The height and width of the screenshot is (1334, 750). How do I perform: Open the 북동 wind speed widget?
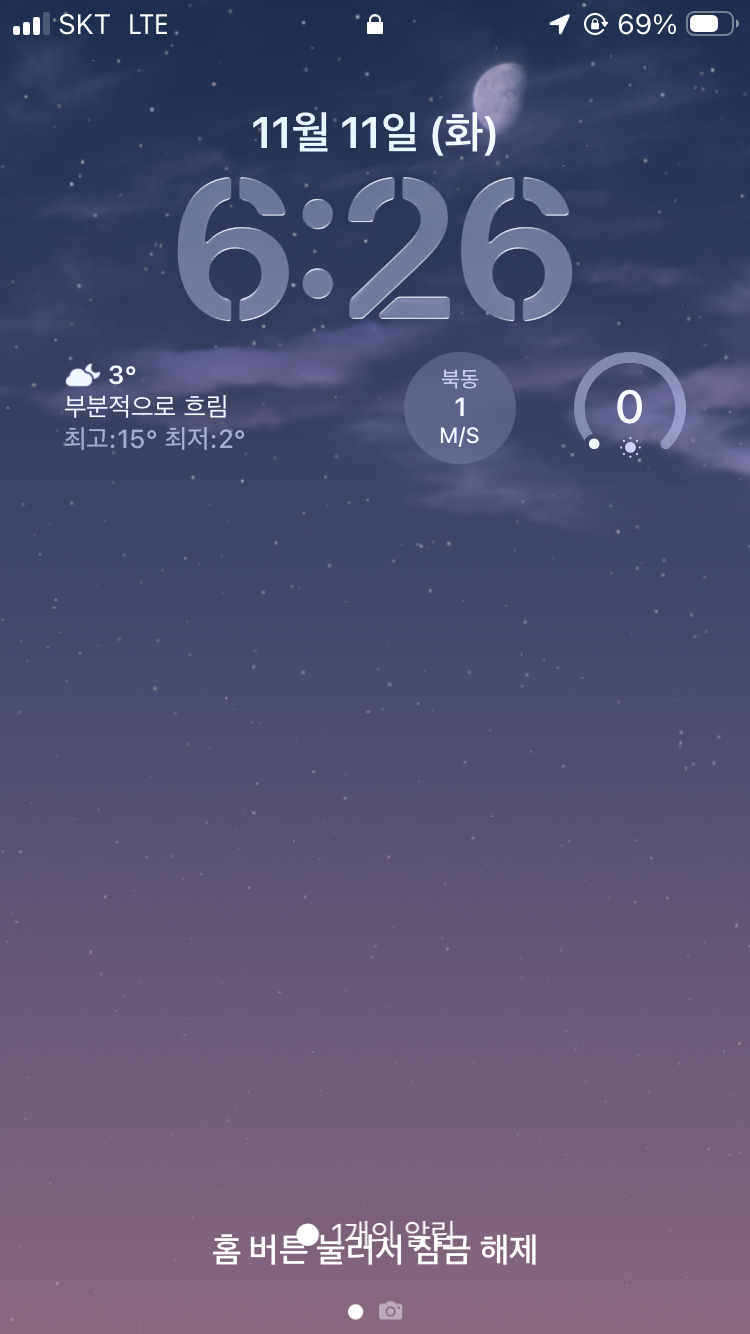[460, 408]
